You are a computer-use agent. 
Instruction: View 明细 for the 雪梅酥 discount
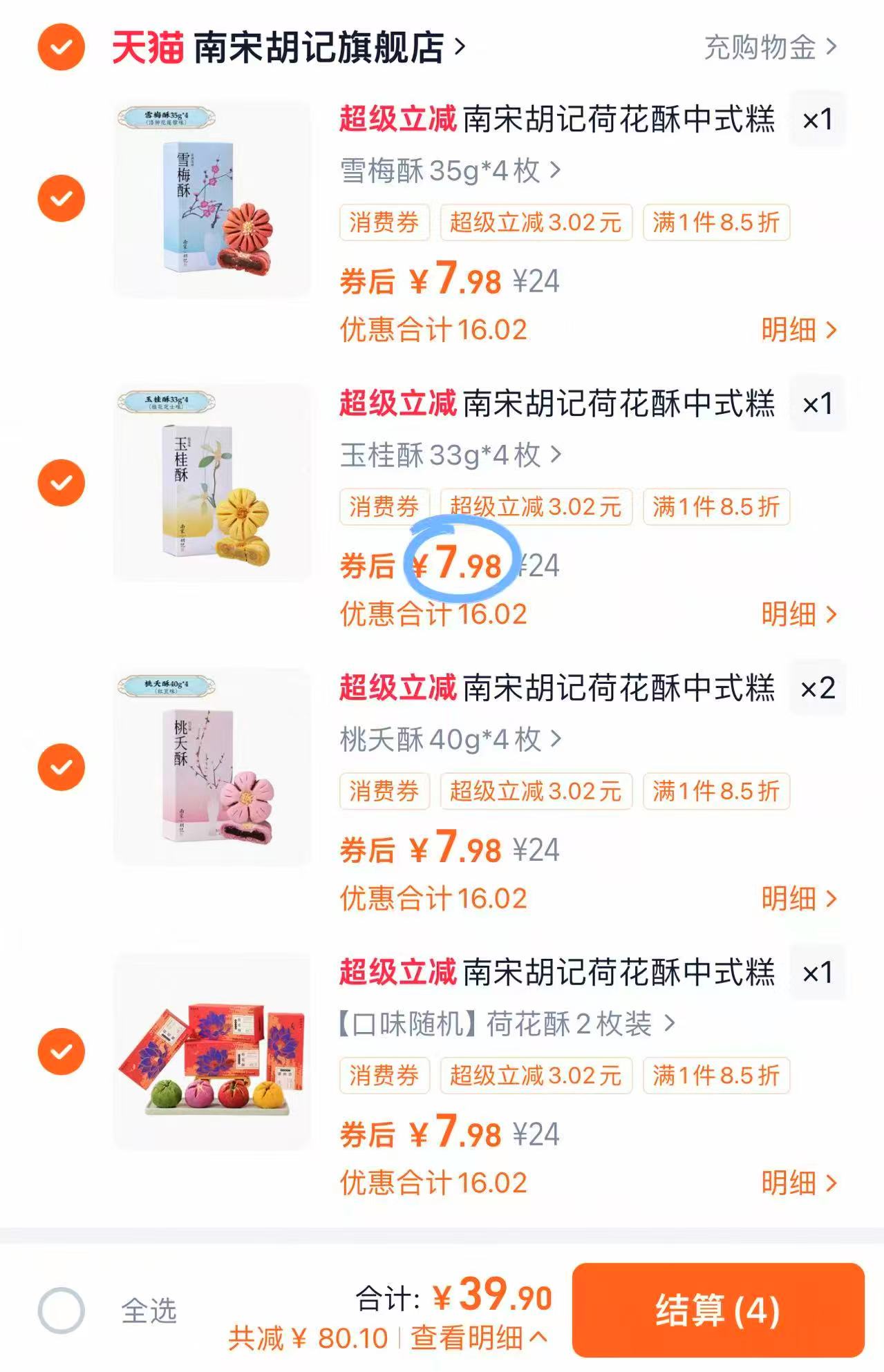pyautogui.click(x=798, y=330)
